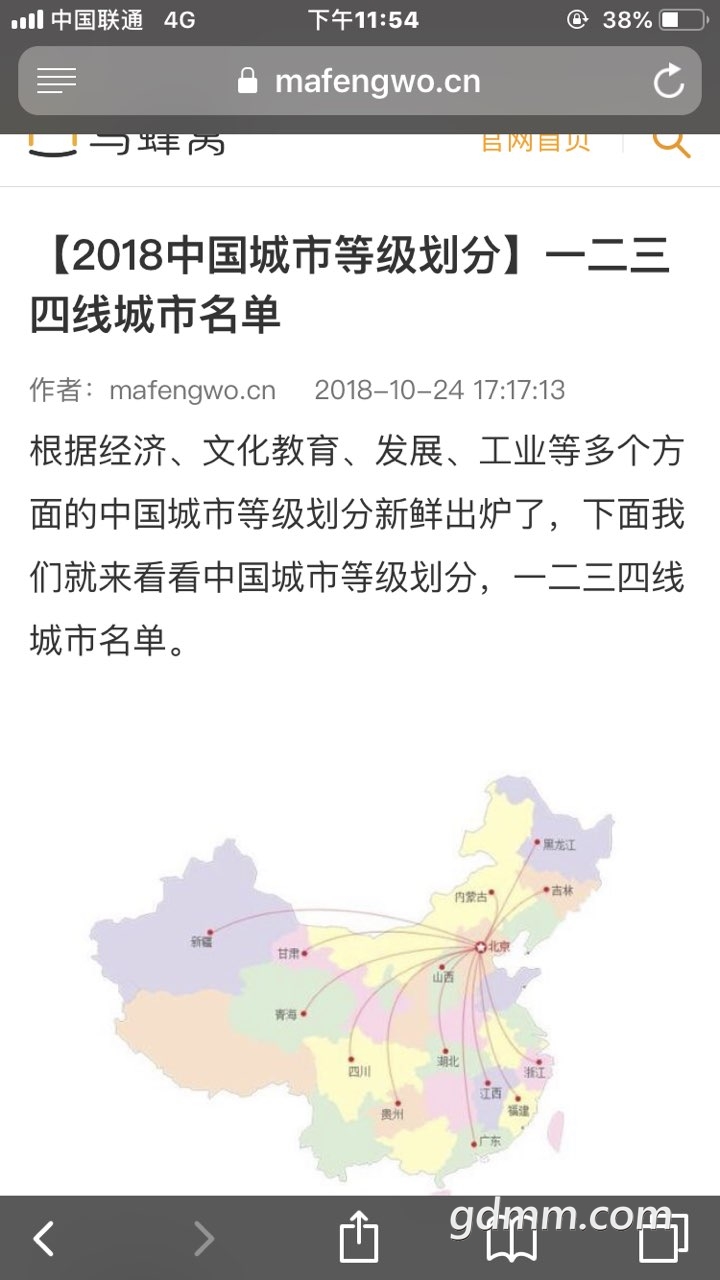The height and width of the screenshot is (1280, 720).
Task: Tap the mafengwo.cn address bar
Action: point(360,81)
